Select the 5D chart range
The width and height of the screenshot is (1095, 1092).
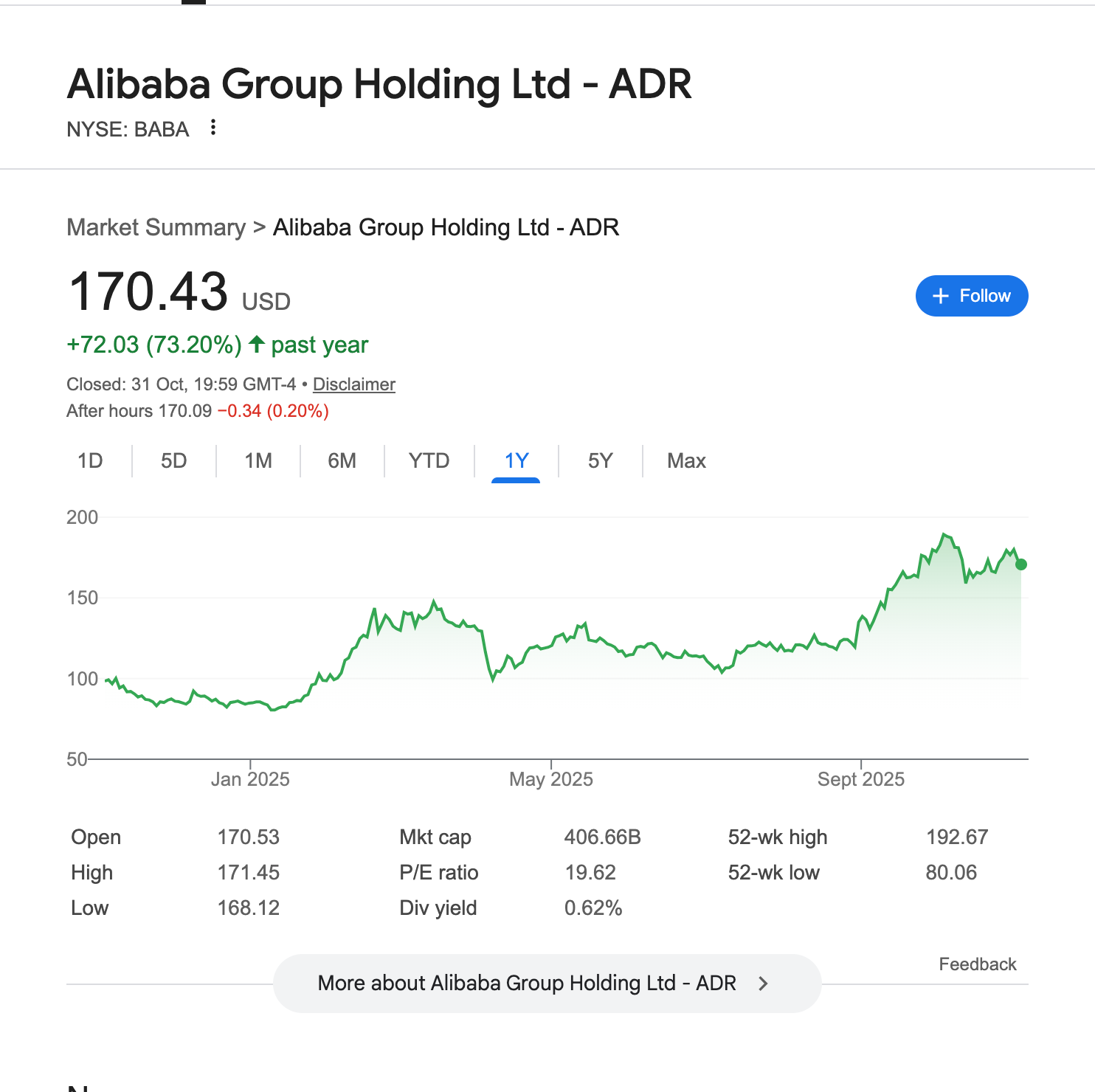[x=173, y=461]
